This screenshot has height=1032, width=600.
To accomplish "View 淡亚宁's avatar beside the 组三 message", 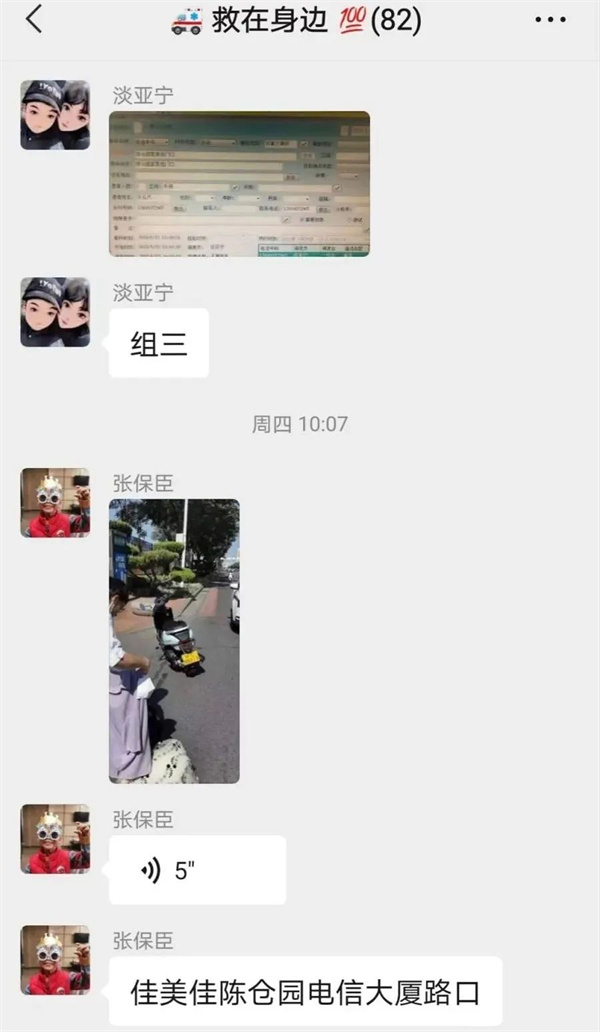I will pos(55,312).
